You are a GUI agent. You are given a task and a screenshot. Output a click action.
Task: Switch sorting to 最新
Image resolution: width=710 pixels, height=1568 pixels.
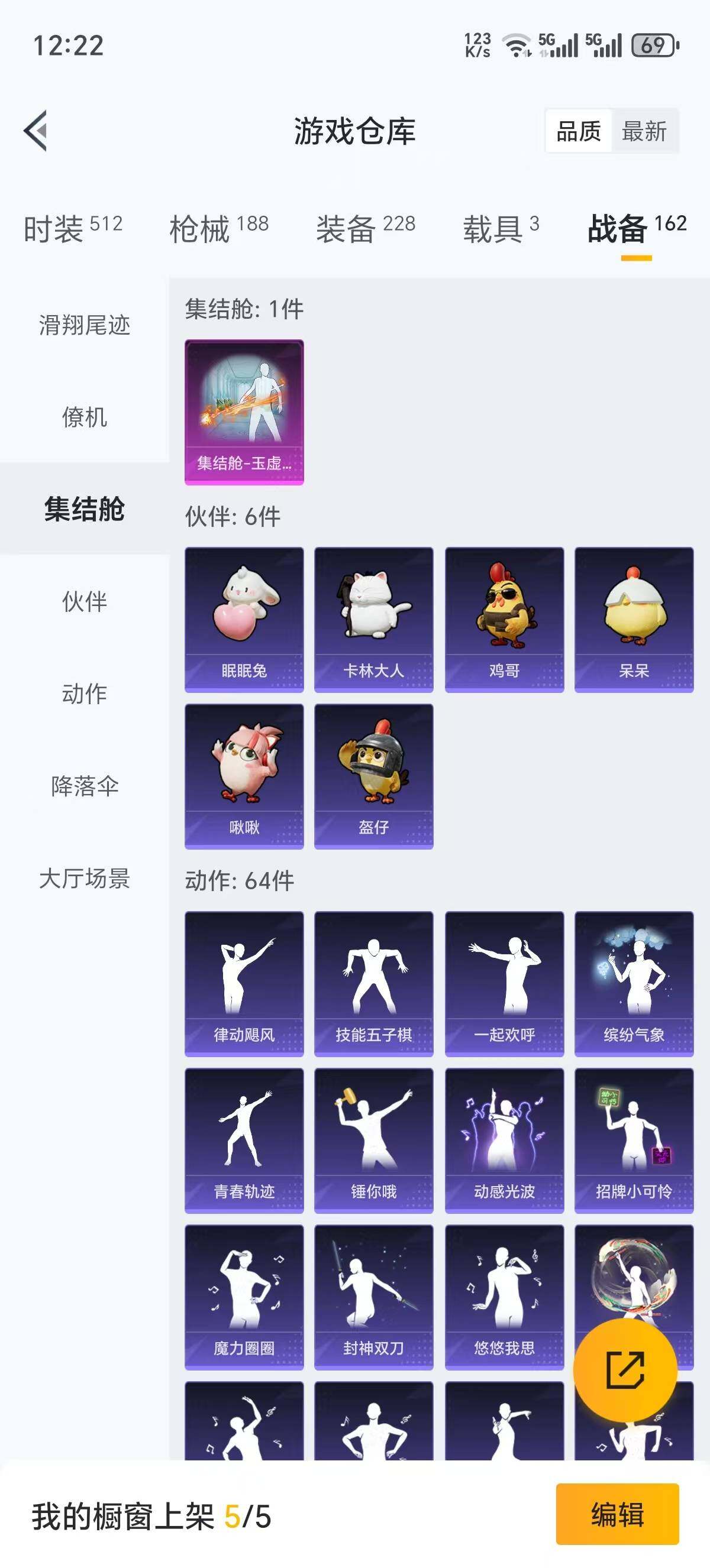[644, 130]
